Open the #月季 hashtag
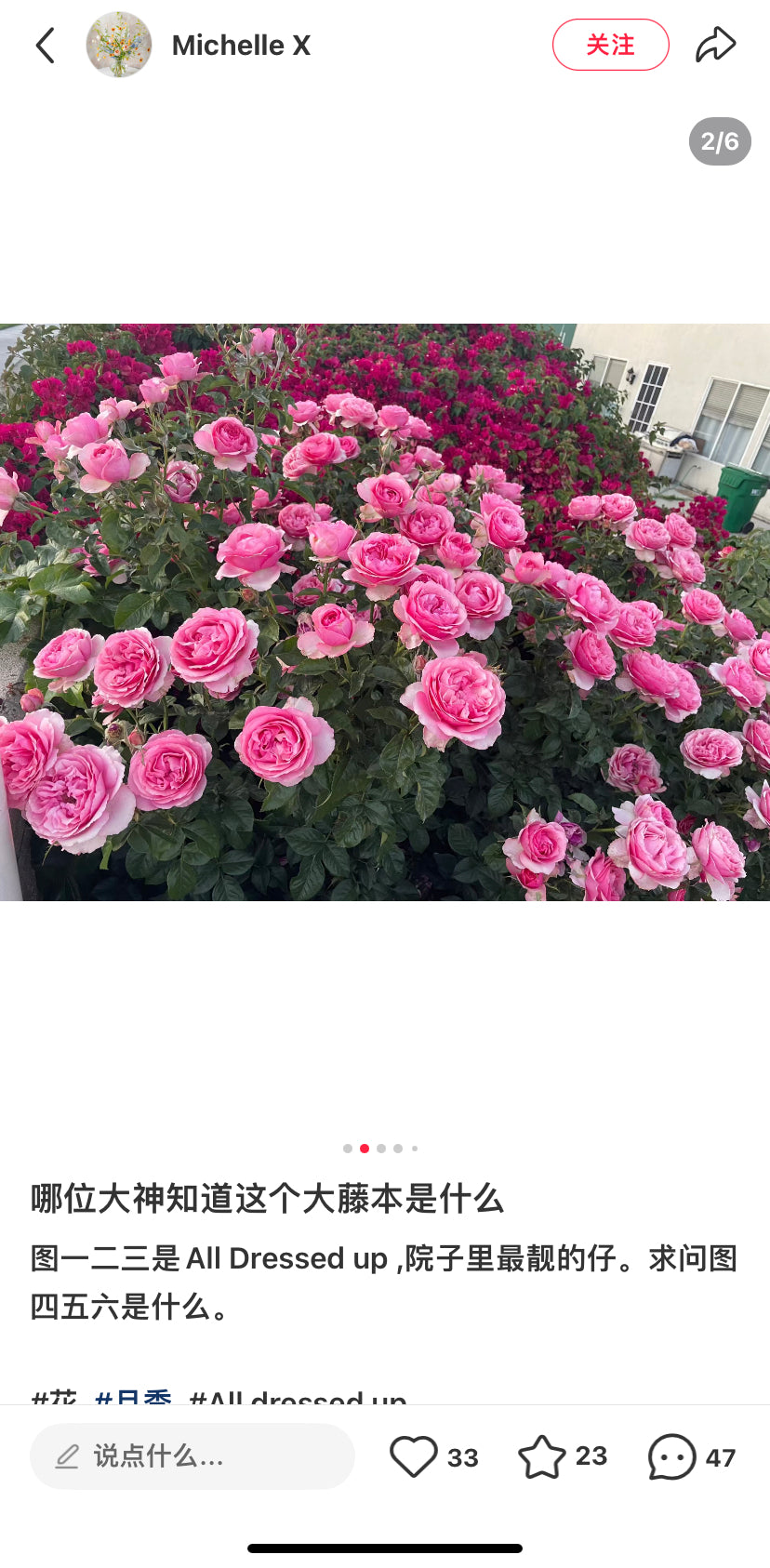Viewport: 770px width, 1568px height. coord(133,1397)
